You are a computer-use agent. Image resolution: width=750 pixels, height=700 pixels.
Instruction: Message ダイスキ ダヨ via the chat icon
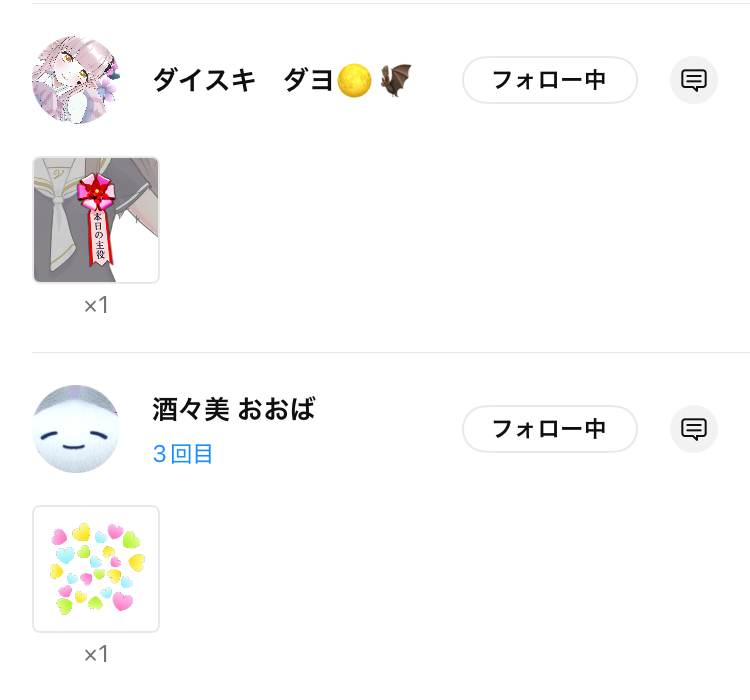(x=694, y=80)
